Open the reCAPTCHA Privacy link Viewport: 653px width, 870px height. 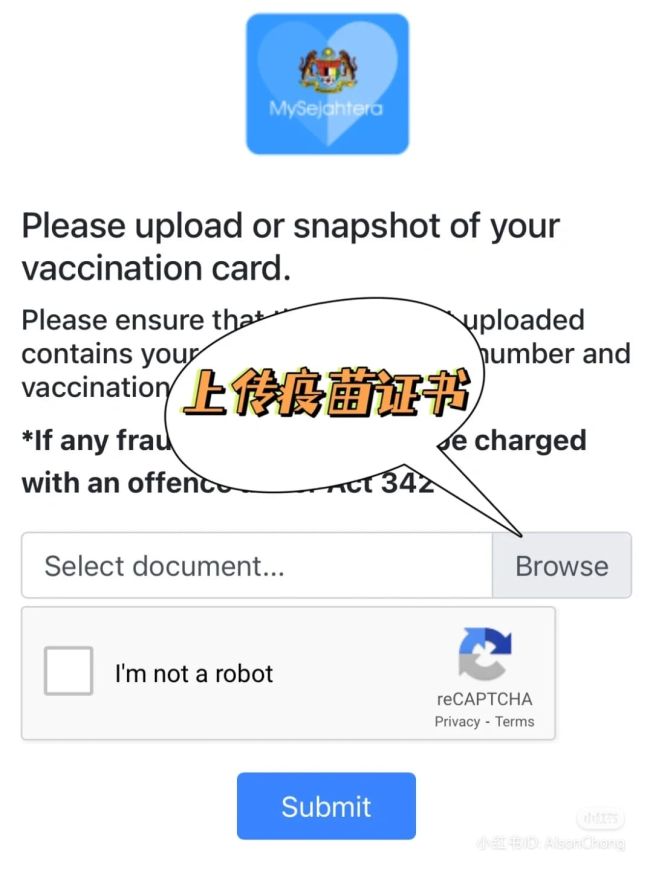(x=457, y=722)
